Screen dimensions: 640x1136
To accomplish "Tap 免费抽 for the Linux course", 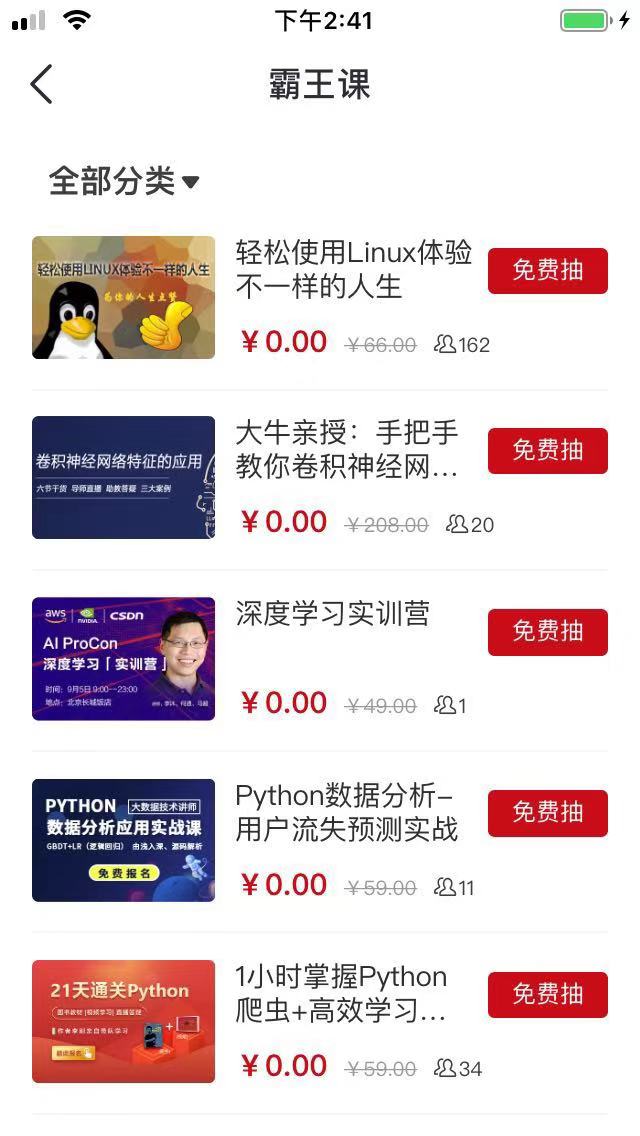I will click(x=547, y=271).
